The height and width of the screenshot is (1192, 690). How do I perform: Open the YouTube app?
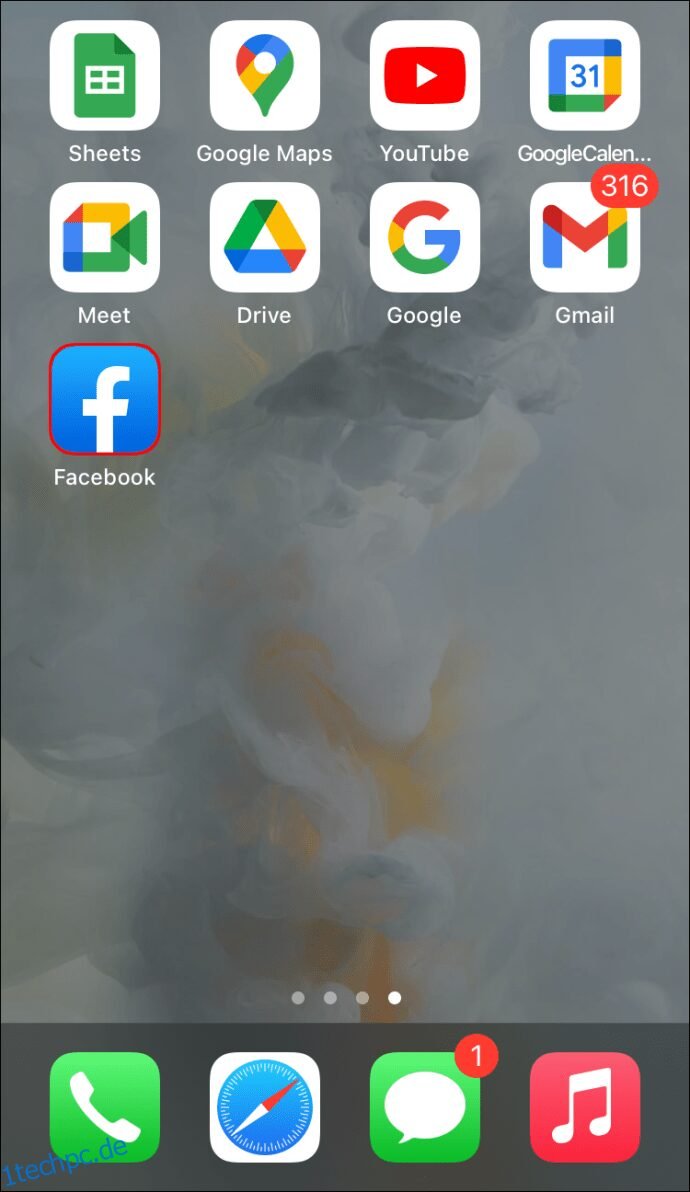tap(425, 76)
